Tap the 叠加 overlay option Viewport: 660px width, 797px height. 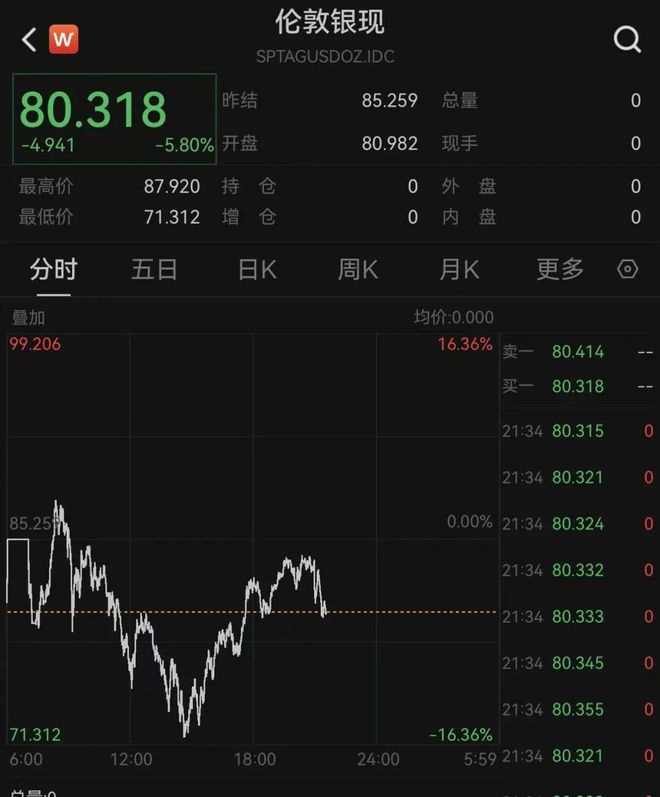coord(28,318)
